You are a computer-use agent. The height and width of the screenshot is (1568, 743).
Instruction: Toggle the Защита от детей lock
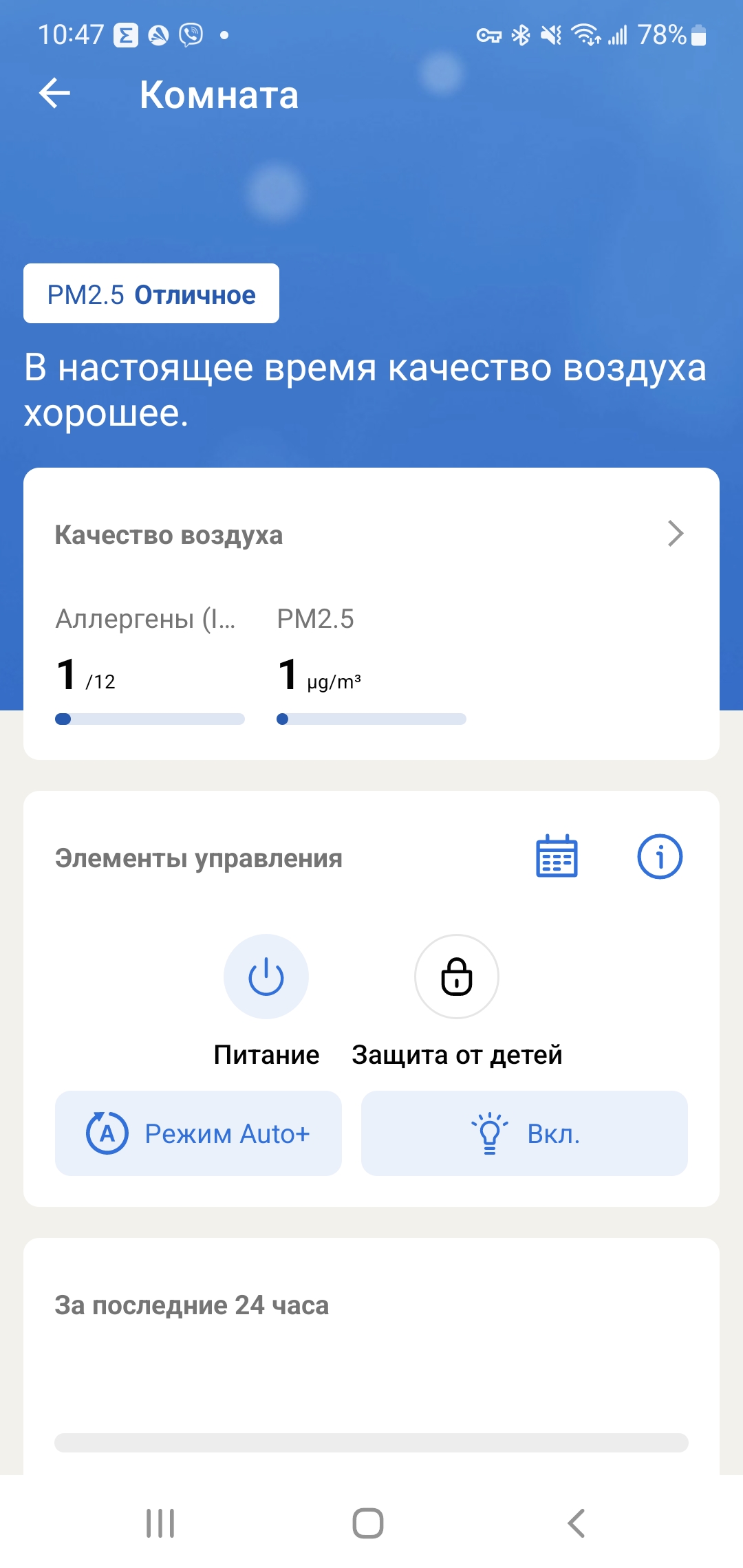[x=457, y=977]
